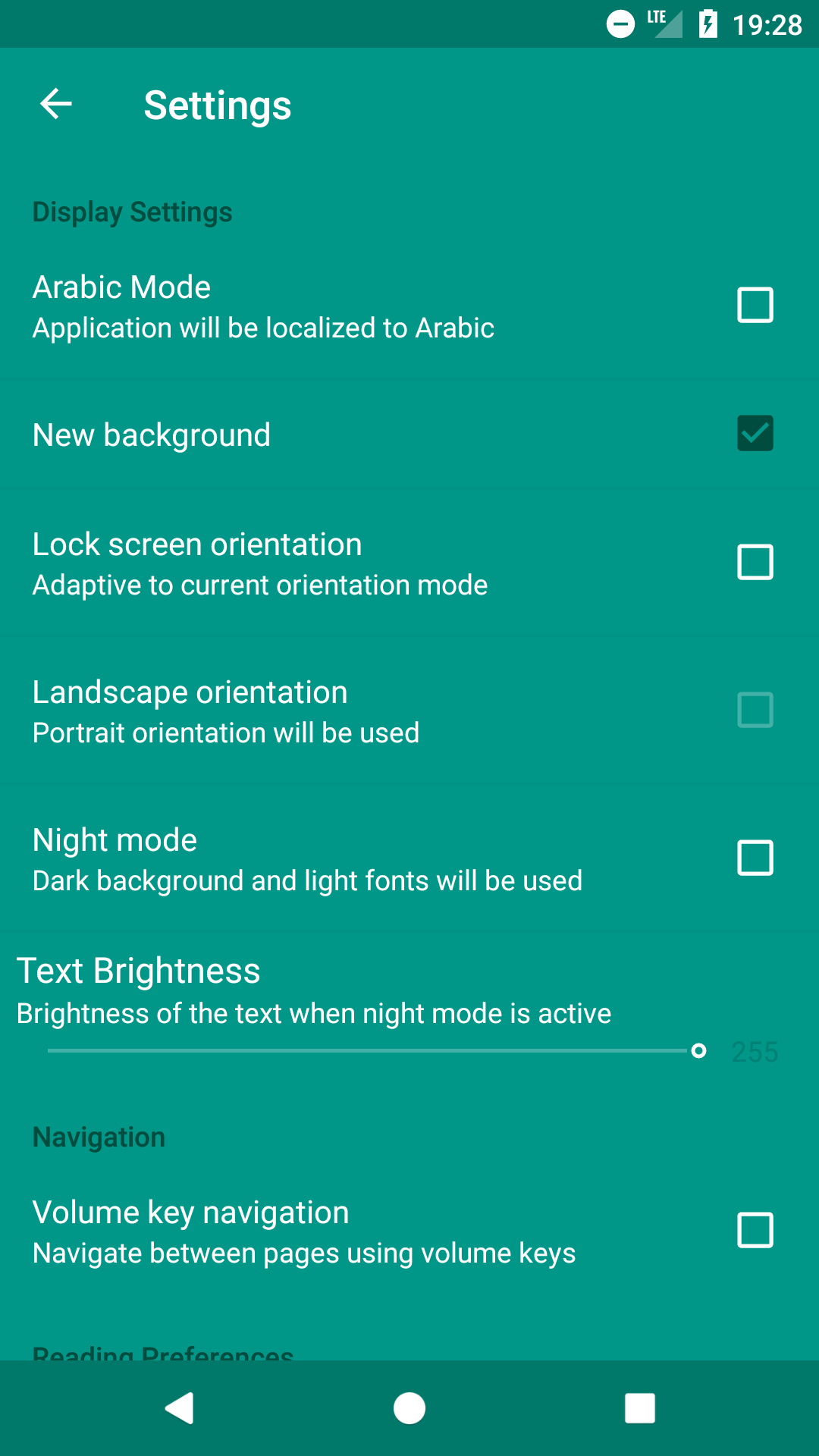
Task: Enable Arabic Mode checkbox
Action: [x=755, y=305]
